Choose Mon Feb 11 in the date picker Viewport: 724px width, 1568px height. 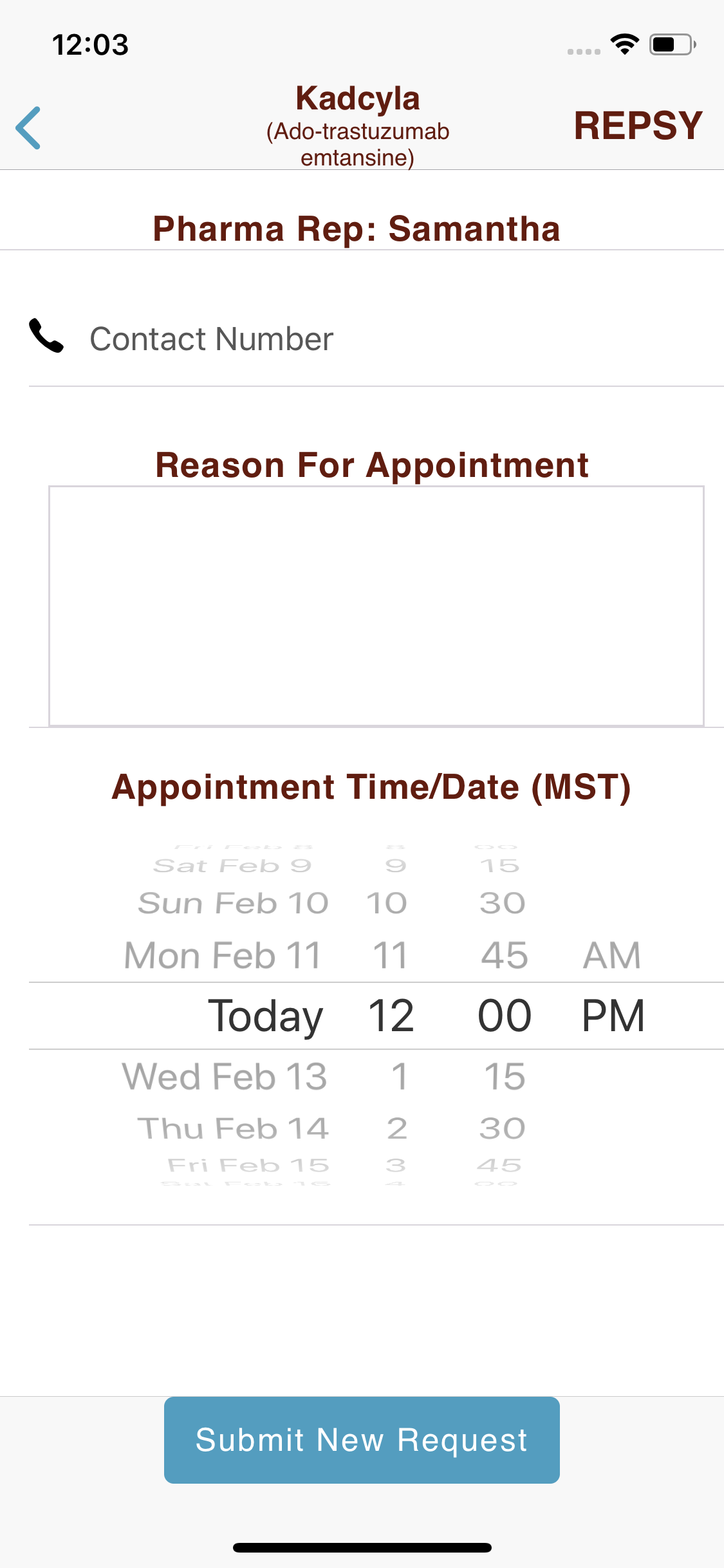point(223,955)
